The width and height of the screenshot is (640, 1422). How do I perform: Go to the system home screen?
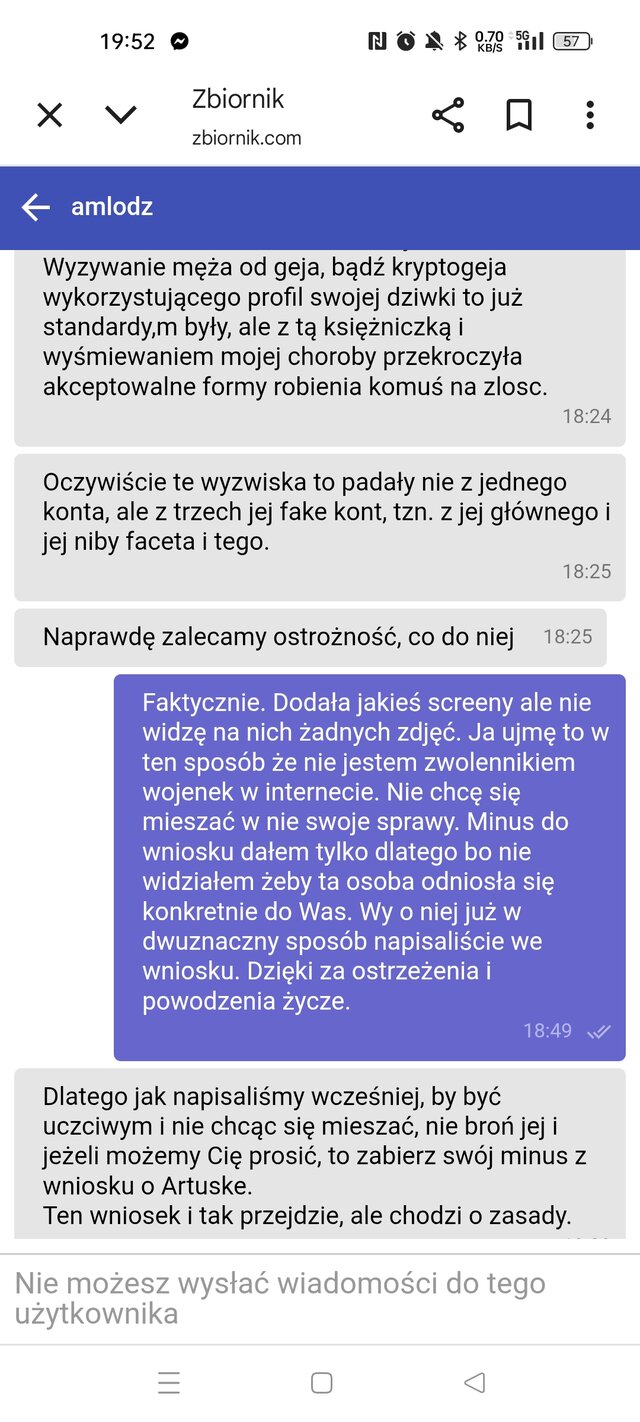coord(321,1383)
